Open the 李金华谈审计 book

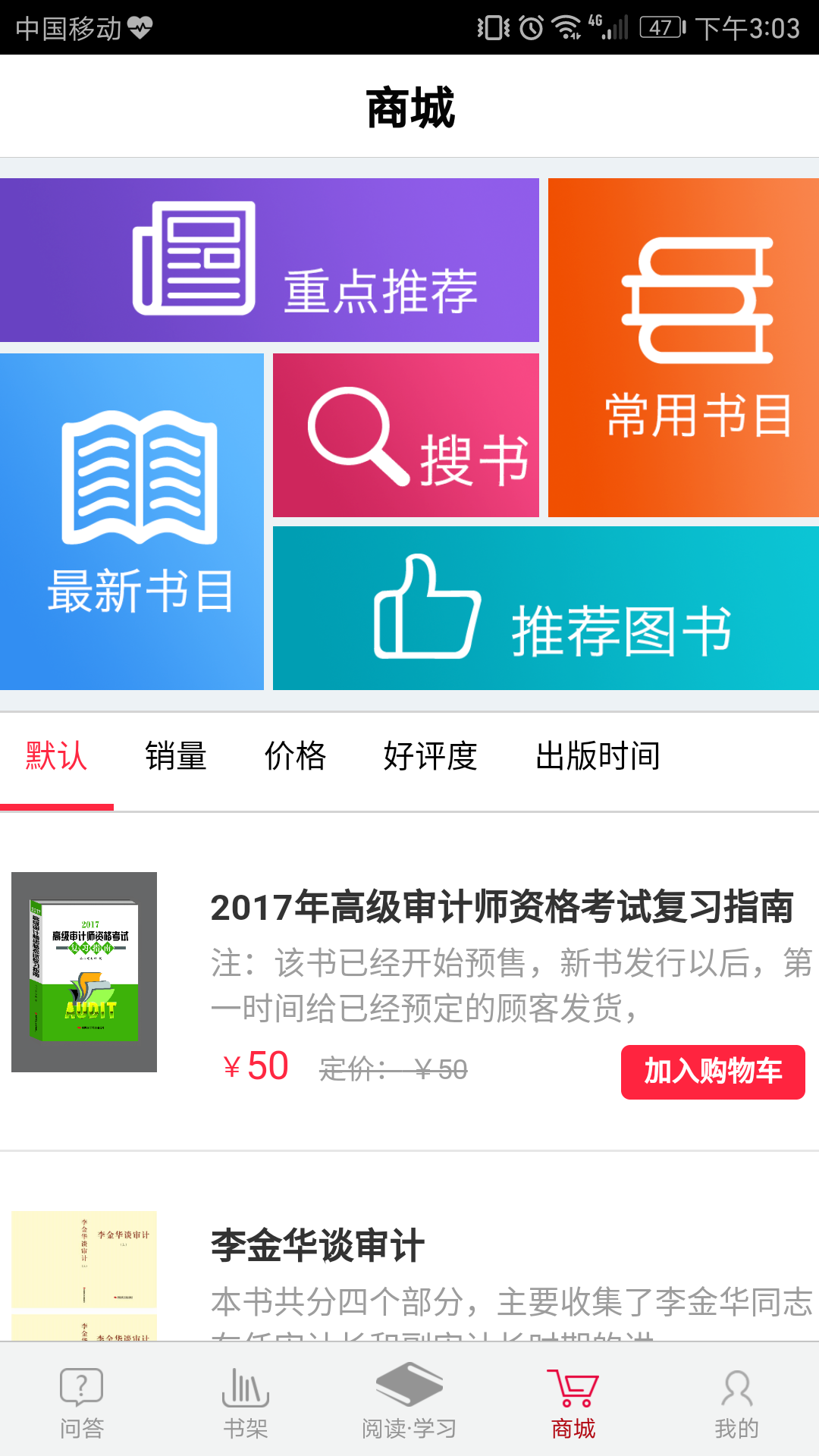(x=318, y=1246)
